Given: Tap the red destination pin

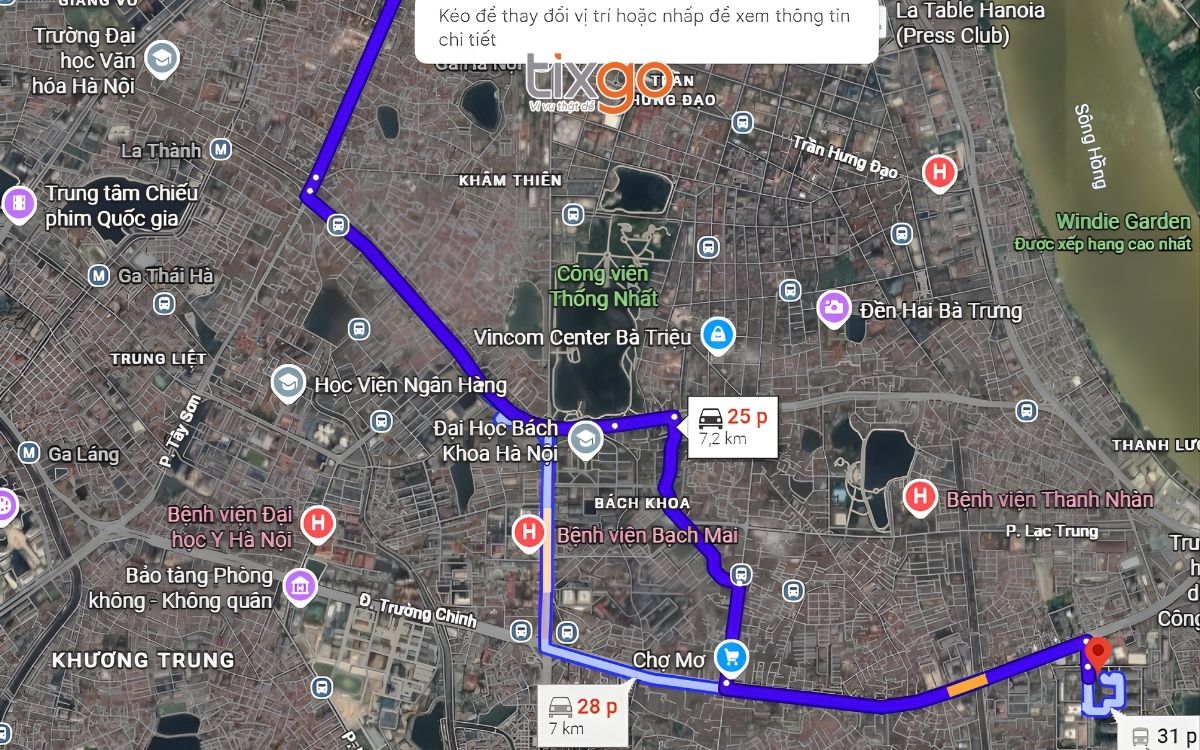Looking at the screenshot, I should pyautogui.click(x=1097, y=651).
